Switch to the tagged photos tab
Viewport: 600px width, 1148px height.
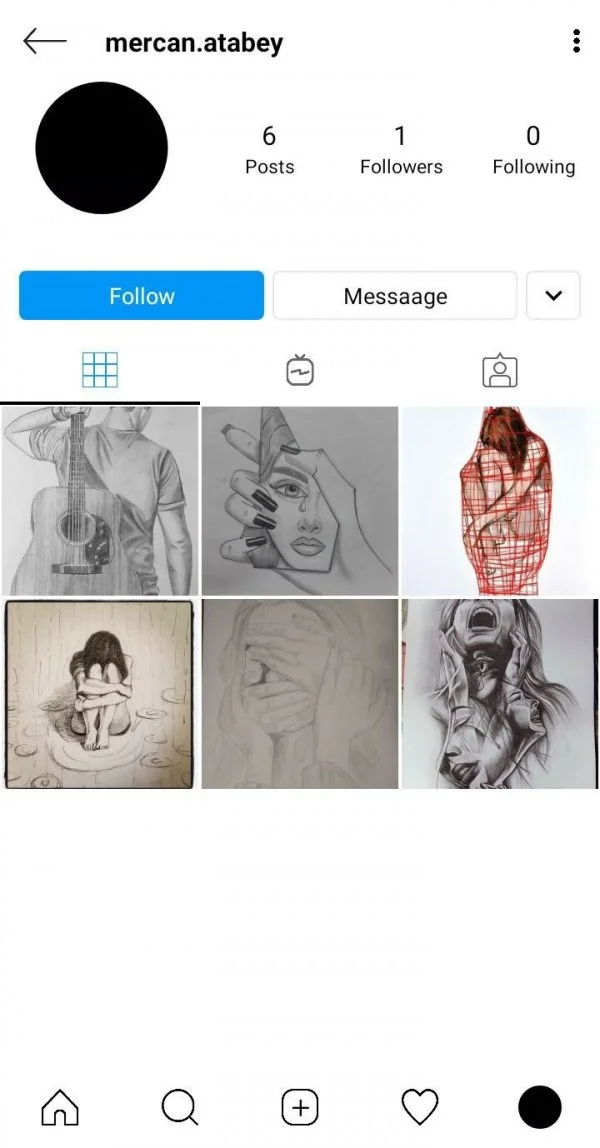[x=499, y=371]
